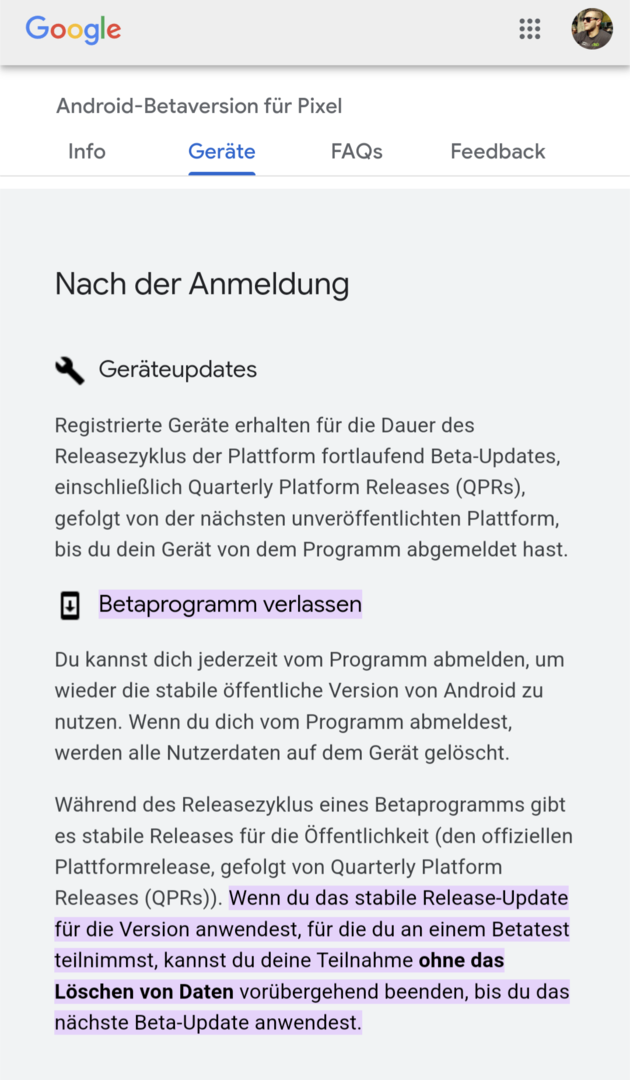Select the Geräte tab
The width and height of the screenshot is (630, 1080).
pos(222,152)
